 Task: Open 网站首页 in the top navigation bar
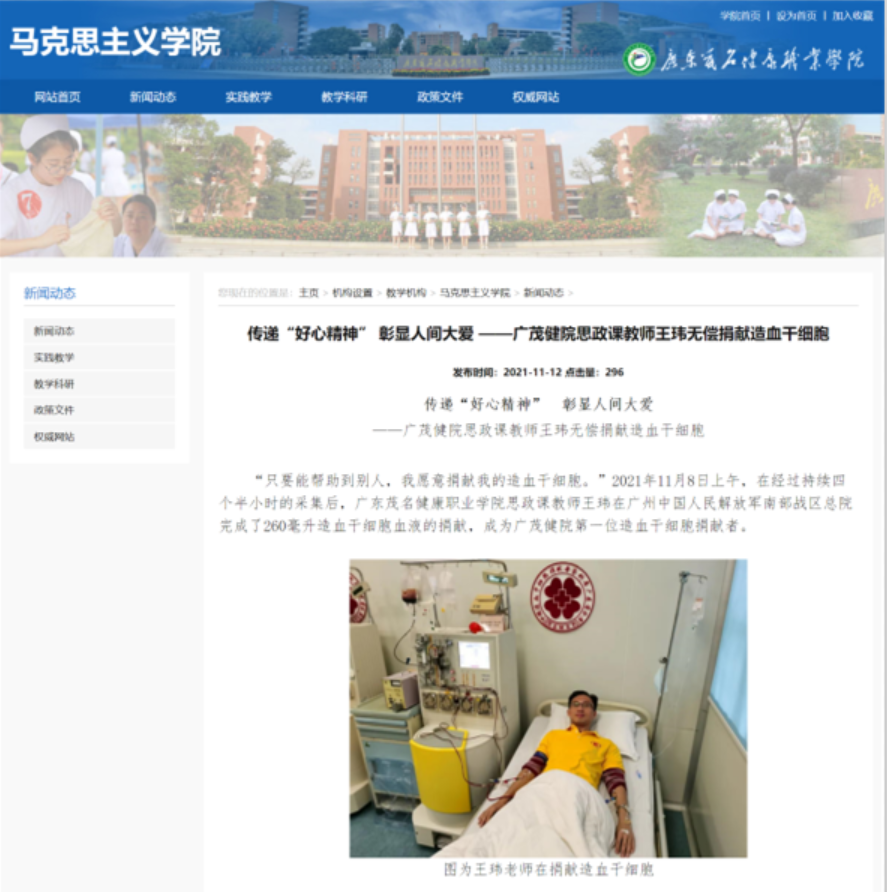coord(57,97)
